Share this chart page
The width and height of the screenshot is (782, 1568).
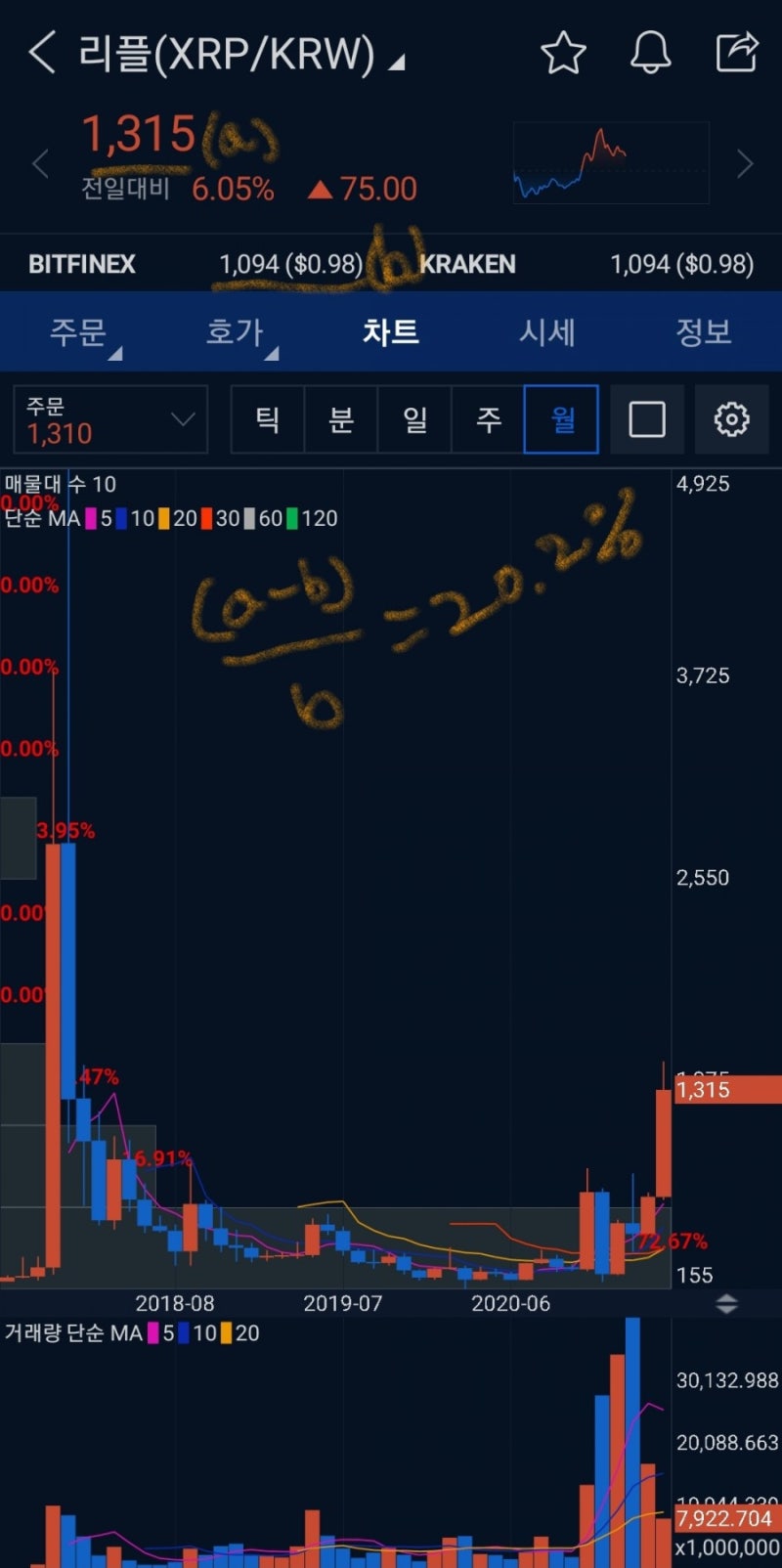(737, 52)
